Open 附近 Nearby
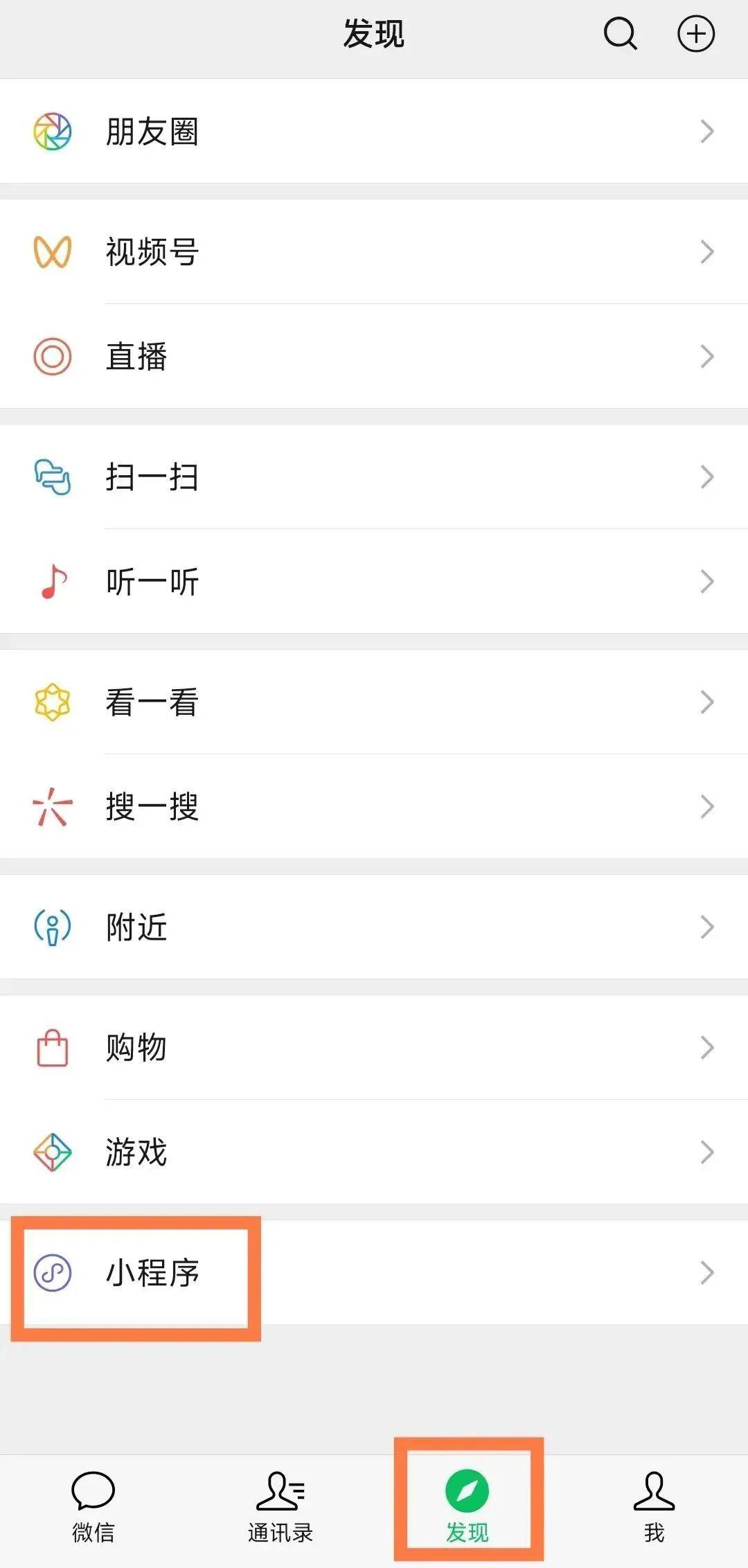 click(x=374, y=927)
